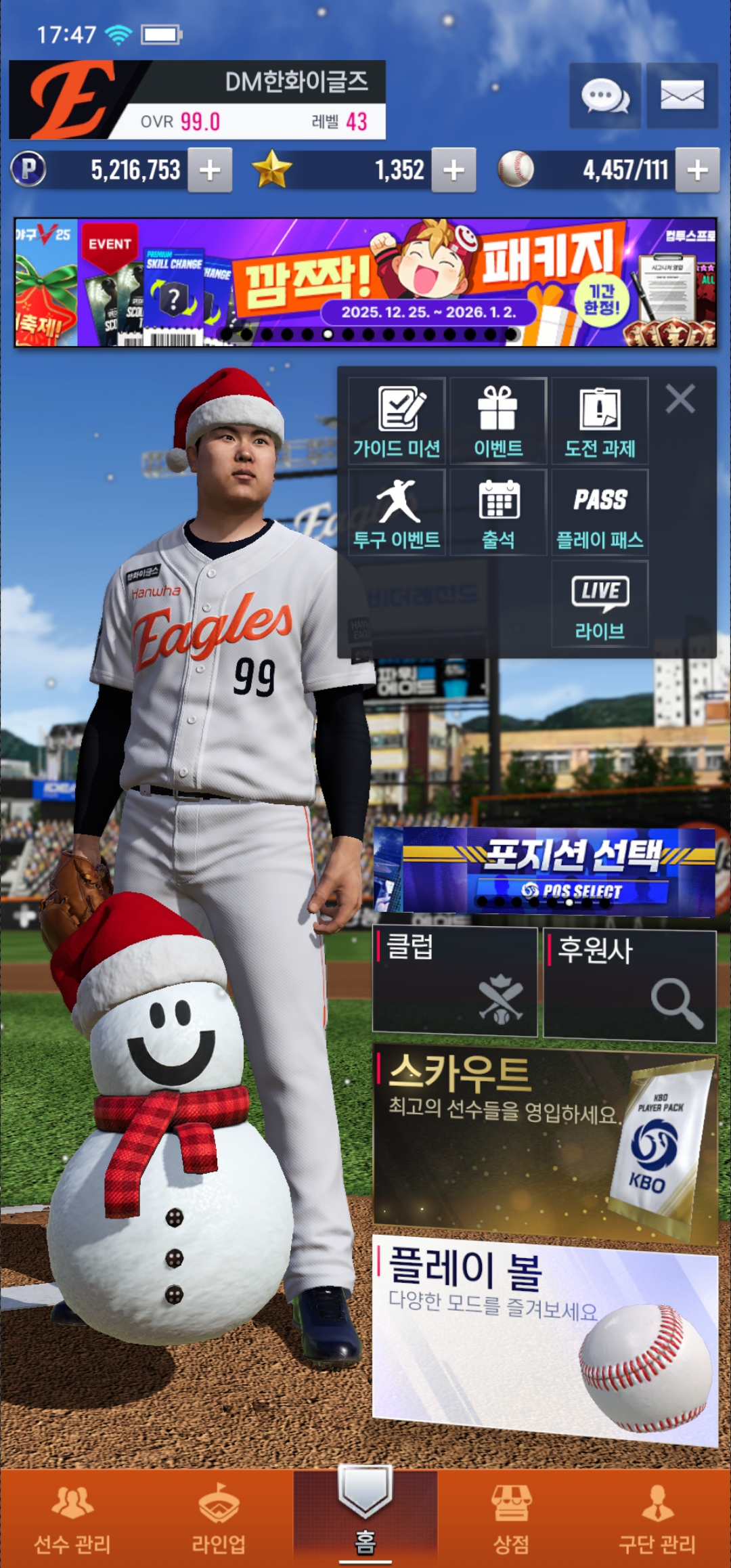Open the 출석 calendar
Screen dimensions: 731x1568
[x=498, y=513]
